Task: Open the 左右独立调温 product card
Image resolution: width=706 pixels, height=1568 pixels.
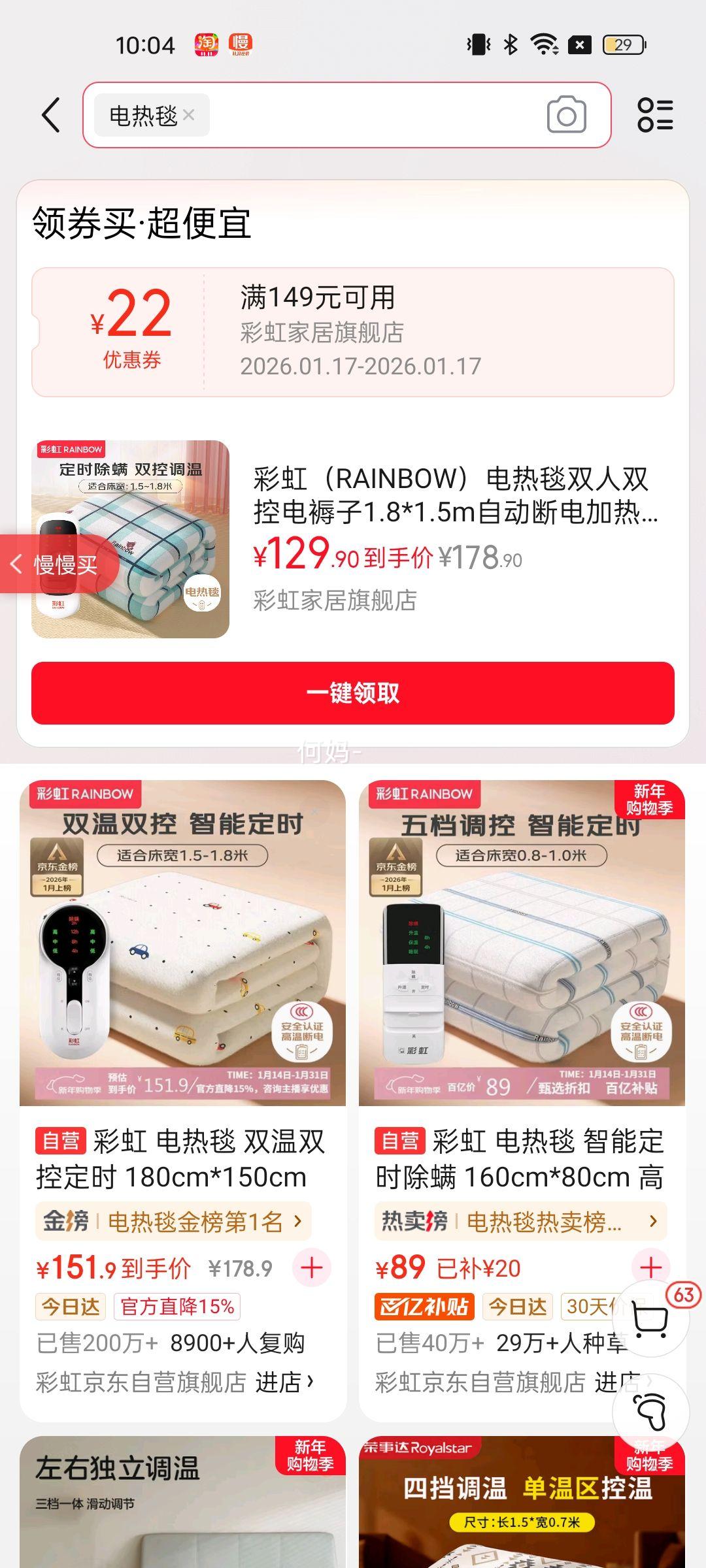Action: point(182,1503)
